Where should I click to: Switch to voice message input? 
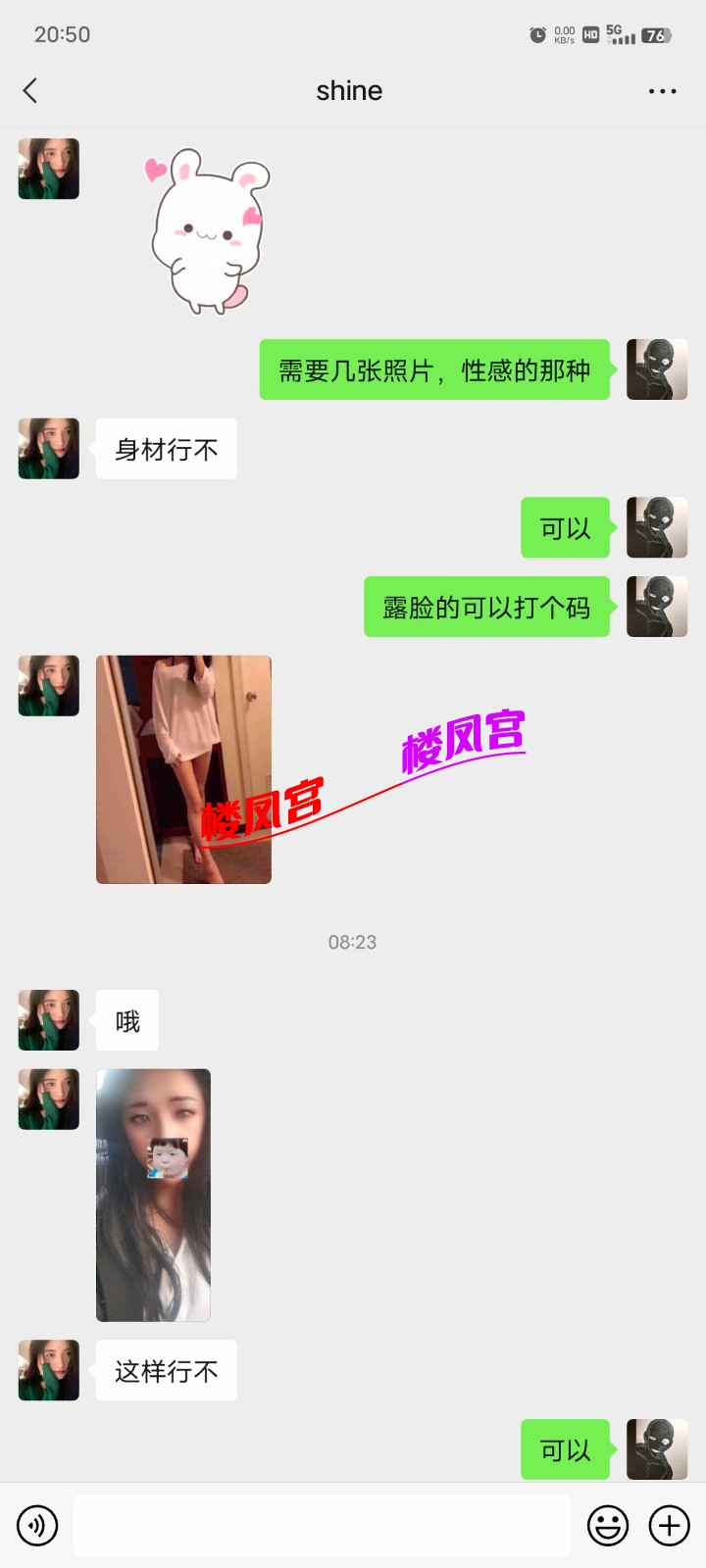click(x=37, y=1525)
